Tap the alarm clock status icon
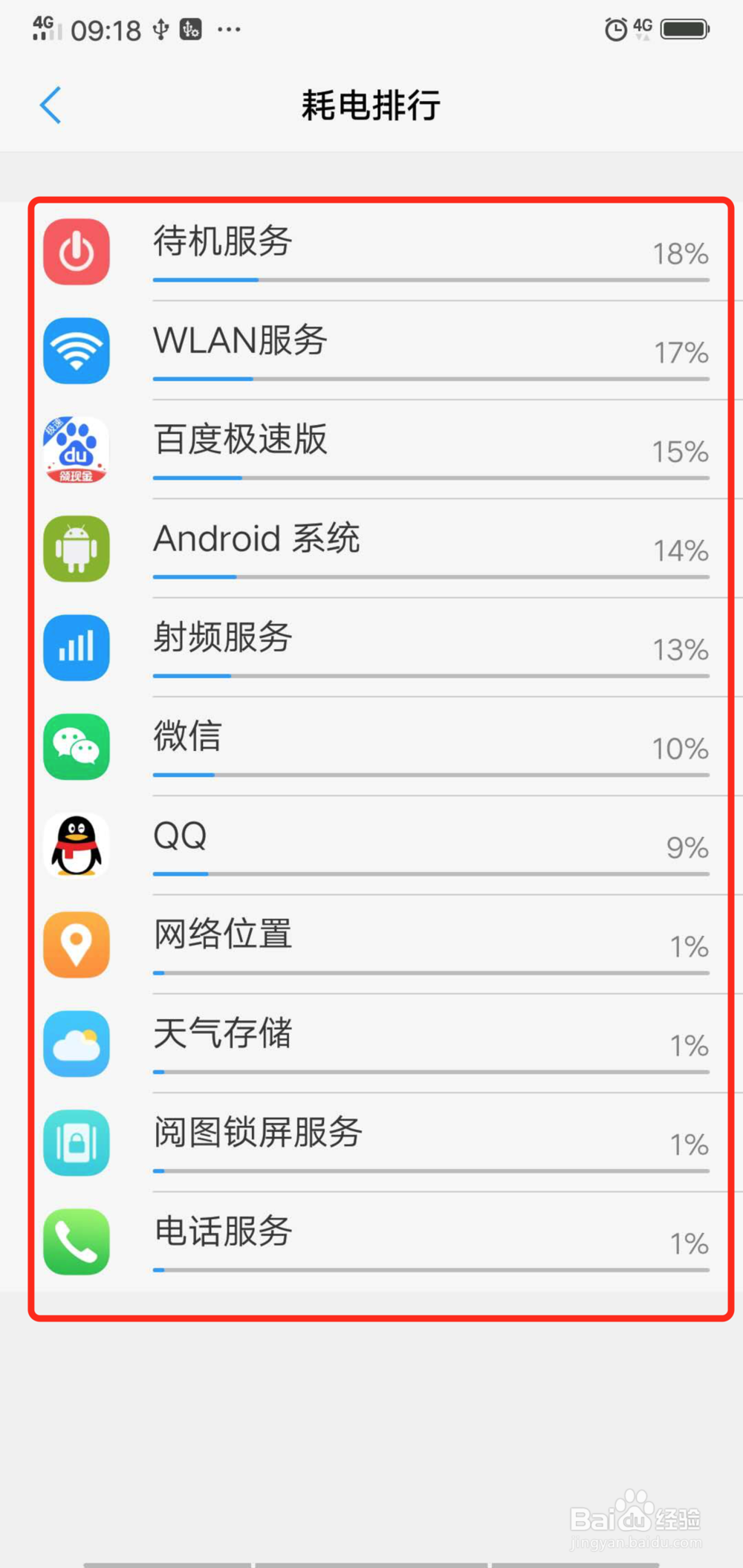 click(615, 28)
